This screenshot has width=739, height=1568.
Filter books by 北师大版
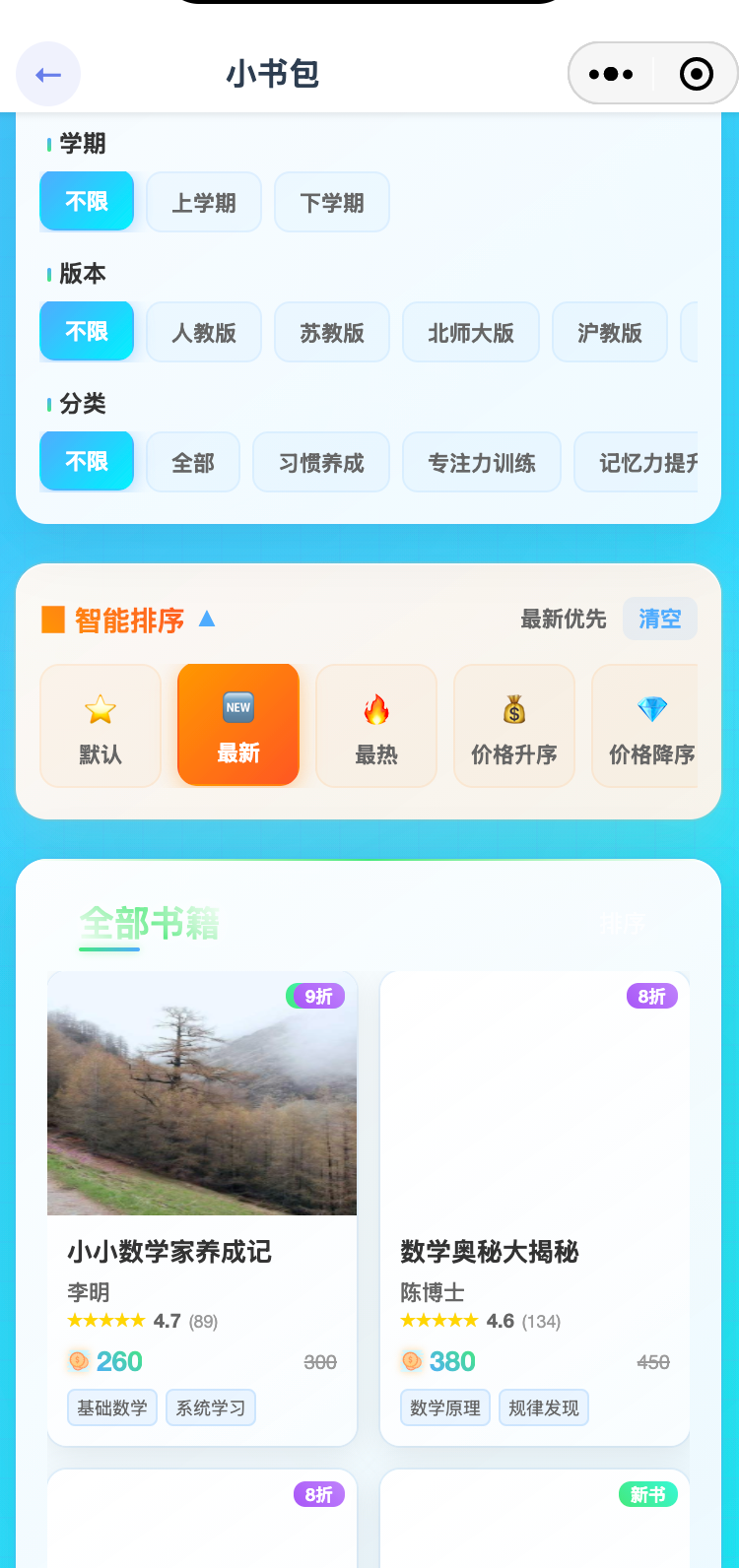click(x=471, y=333)
